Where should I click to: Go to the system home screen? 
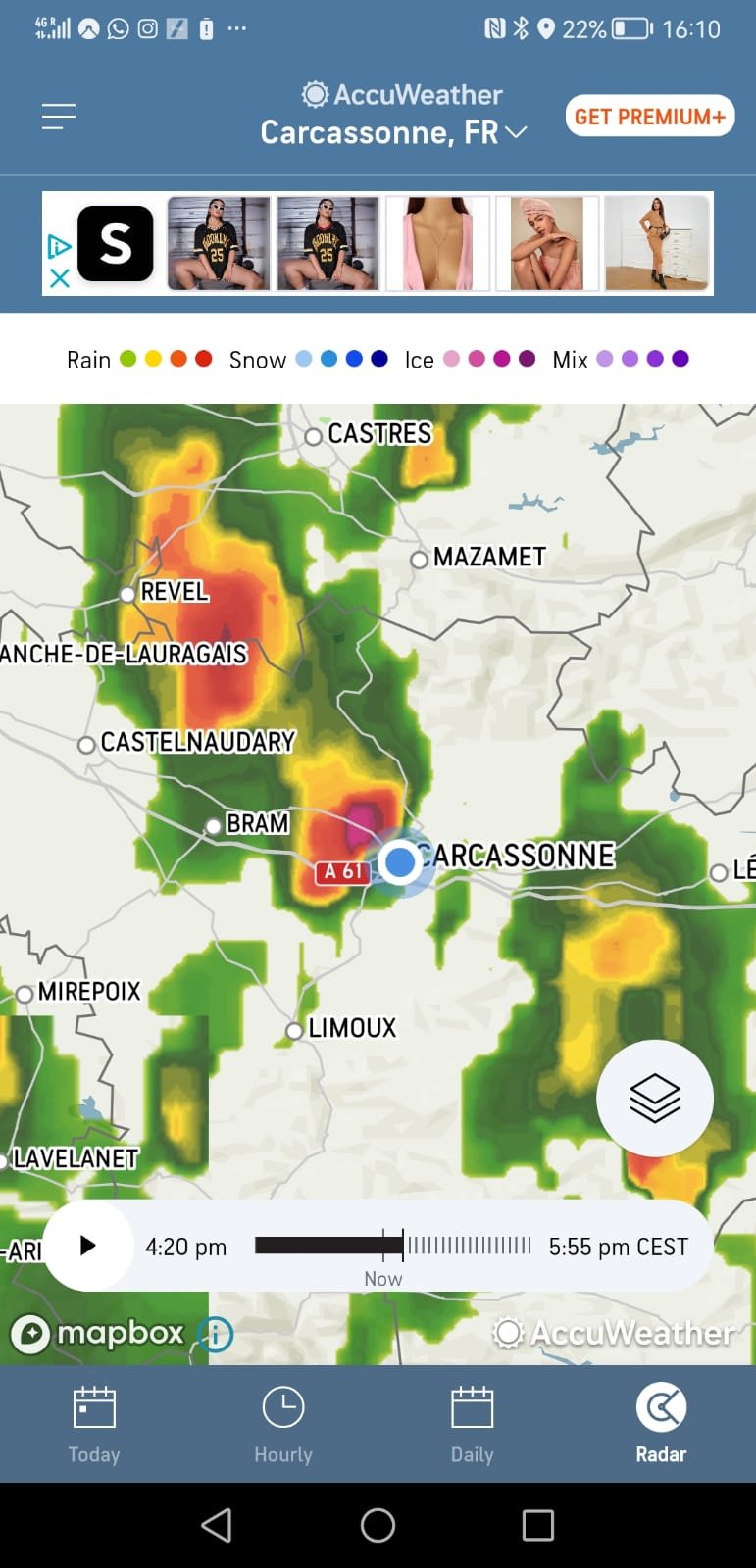[x=378, y=1525]
